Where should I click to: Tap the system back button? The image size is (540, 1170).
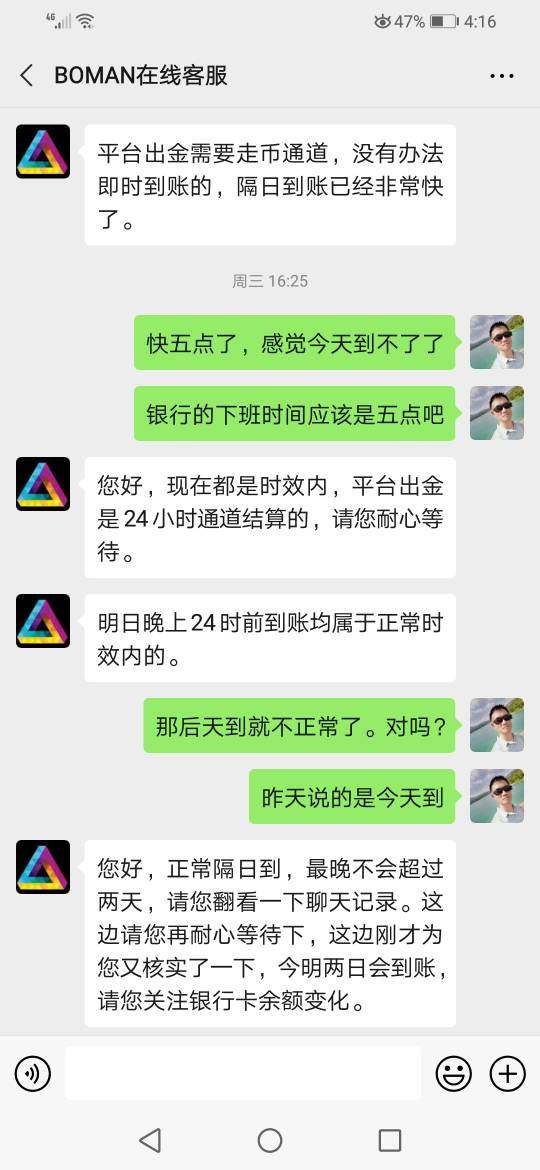(150, 1140)
